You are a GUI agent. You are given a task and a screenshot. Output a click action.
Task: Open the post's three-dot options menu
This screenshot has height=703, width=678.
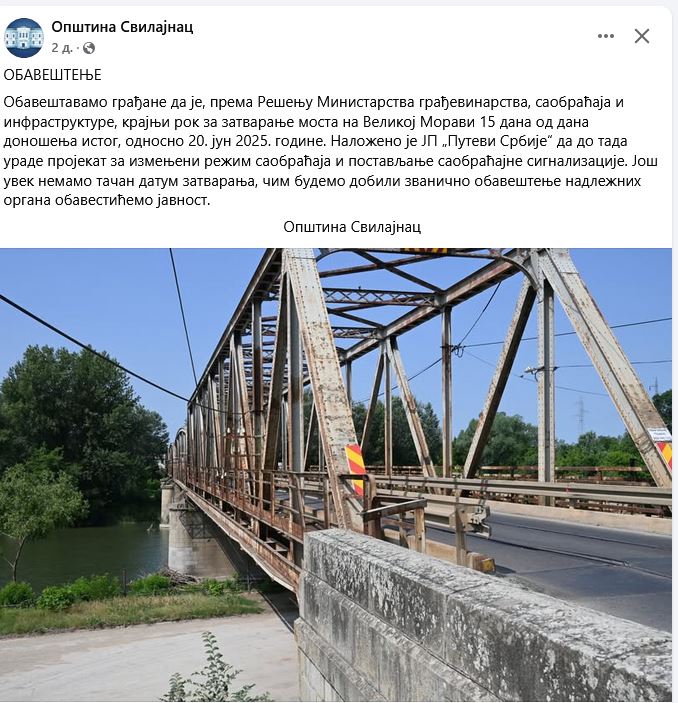606,36
